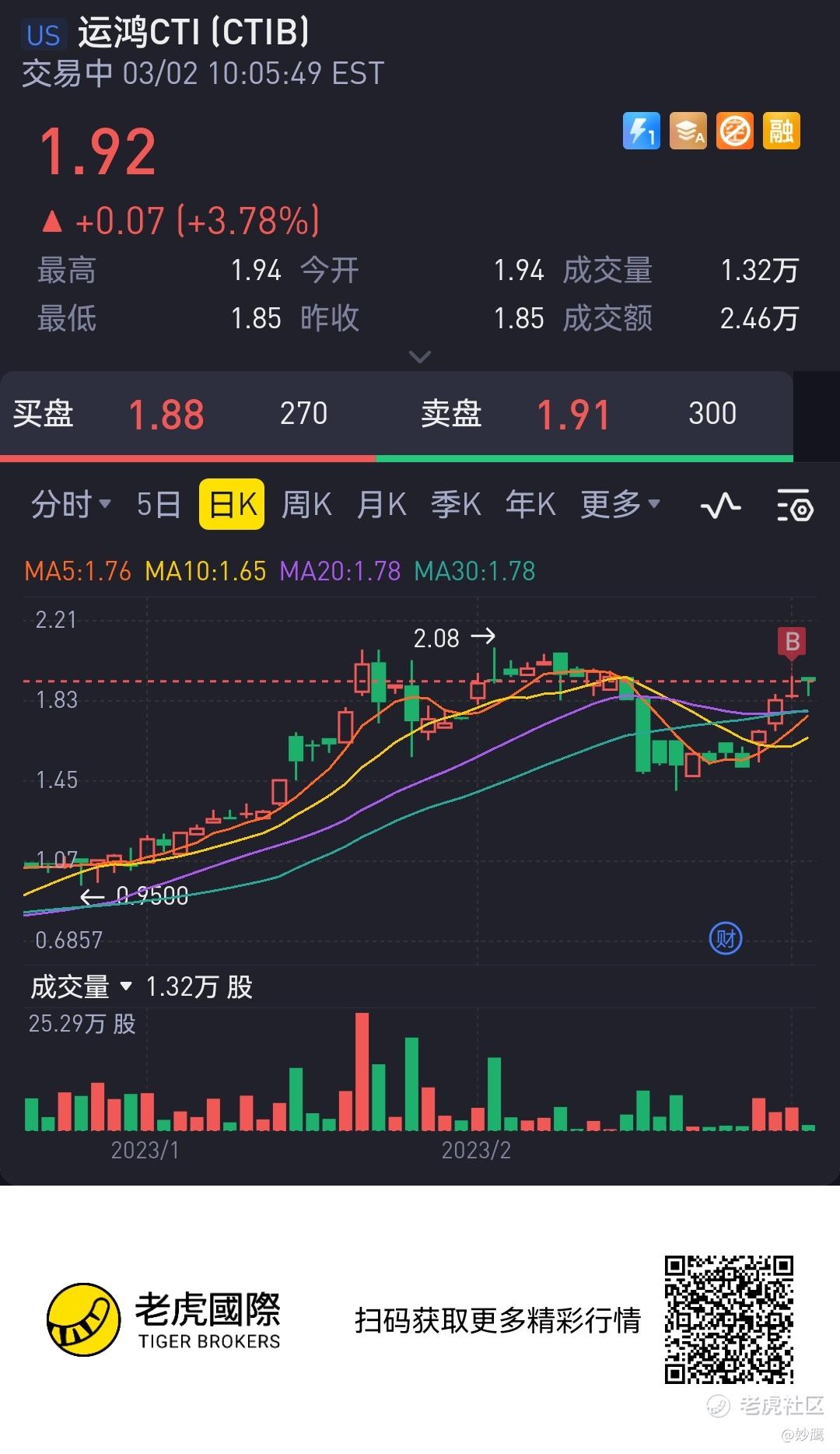Viewport: 840px width, 1454px height.
Task: Tap the 财 earnings marker on chart
Action: pyautogui.click(x=726, y=939)
